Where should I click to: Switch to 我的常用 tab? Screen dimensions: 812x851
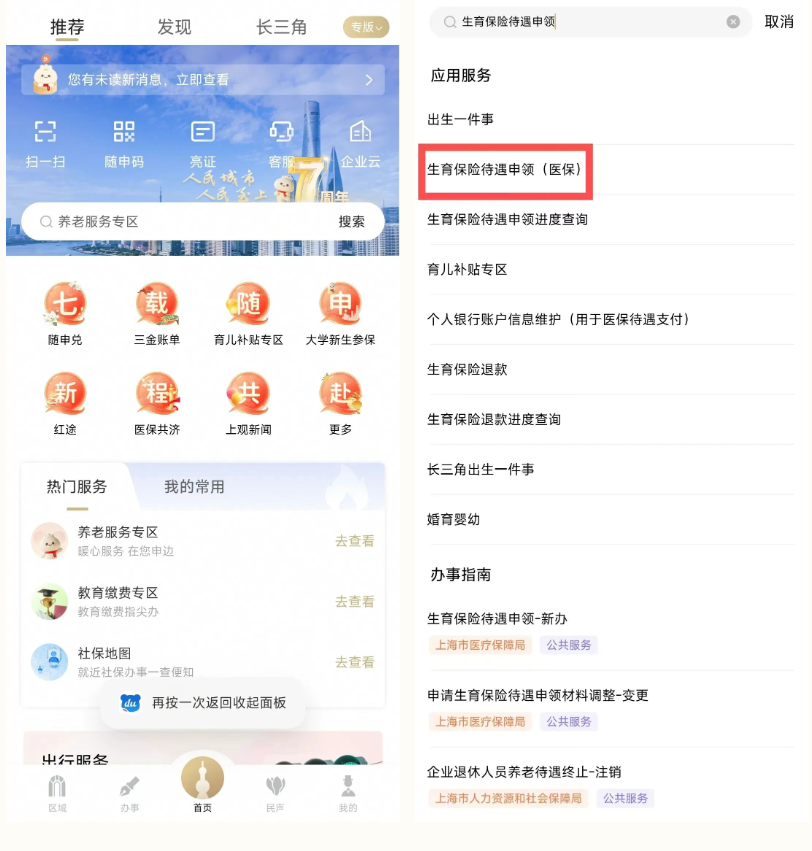[194, 487]
